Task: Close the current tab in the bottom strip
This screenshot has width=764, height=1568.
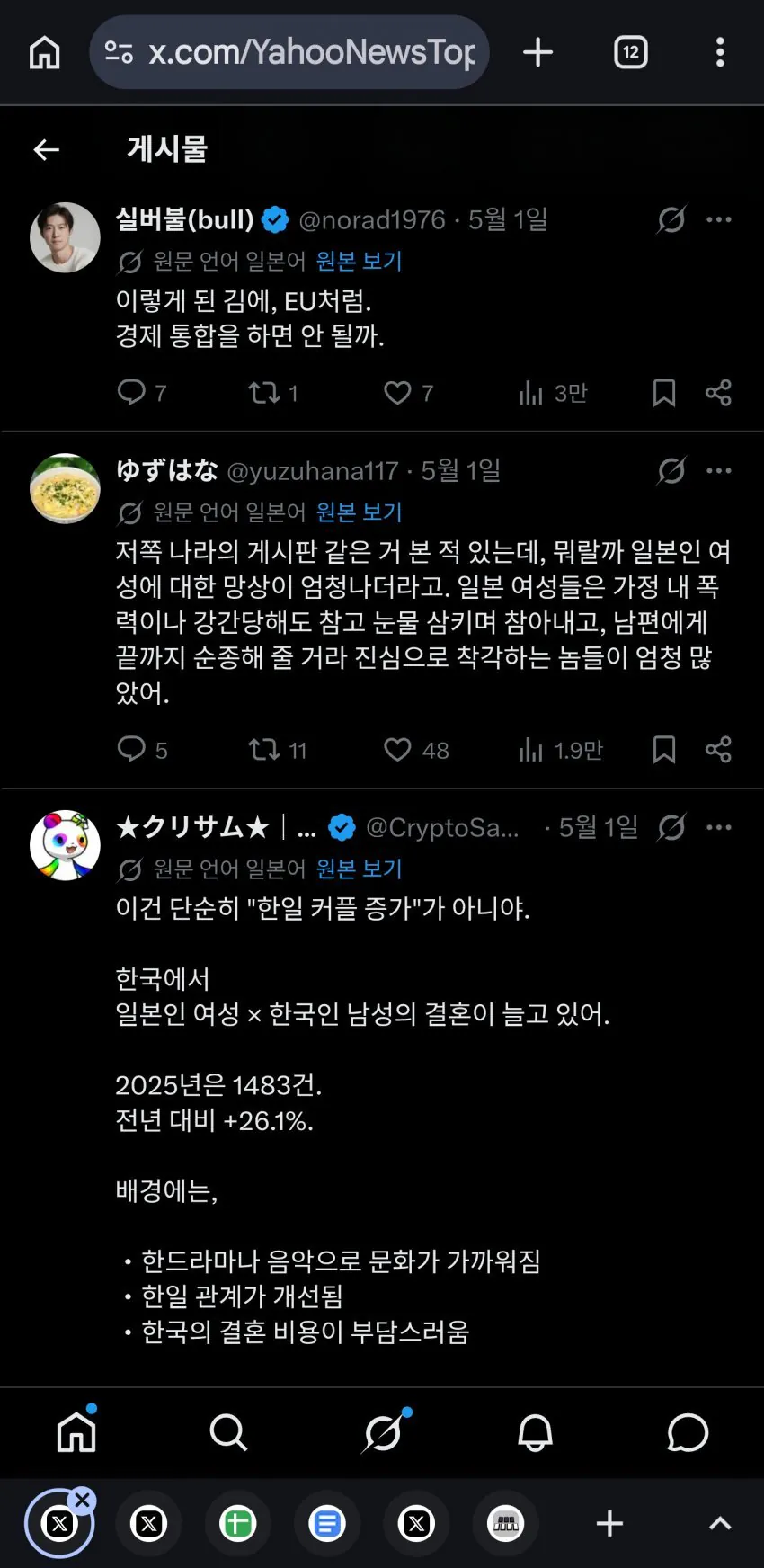Action: pos(82,1500)
